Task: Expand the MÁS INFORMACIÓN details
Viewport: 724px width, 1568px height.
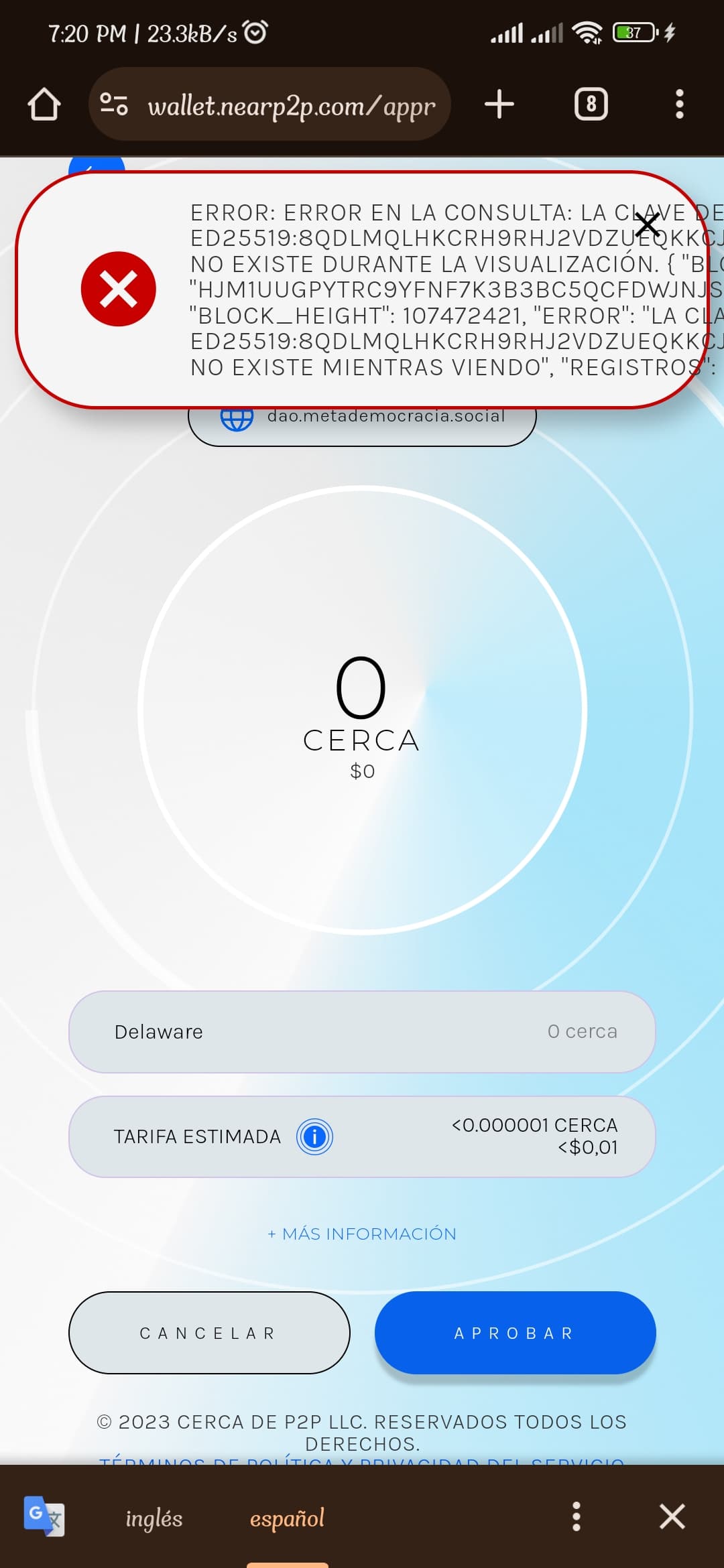Action: pos(362,1234)
